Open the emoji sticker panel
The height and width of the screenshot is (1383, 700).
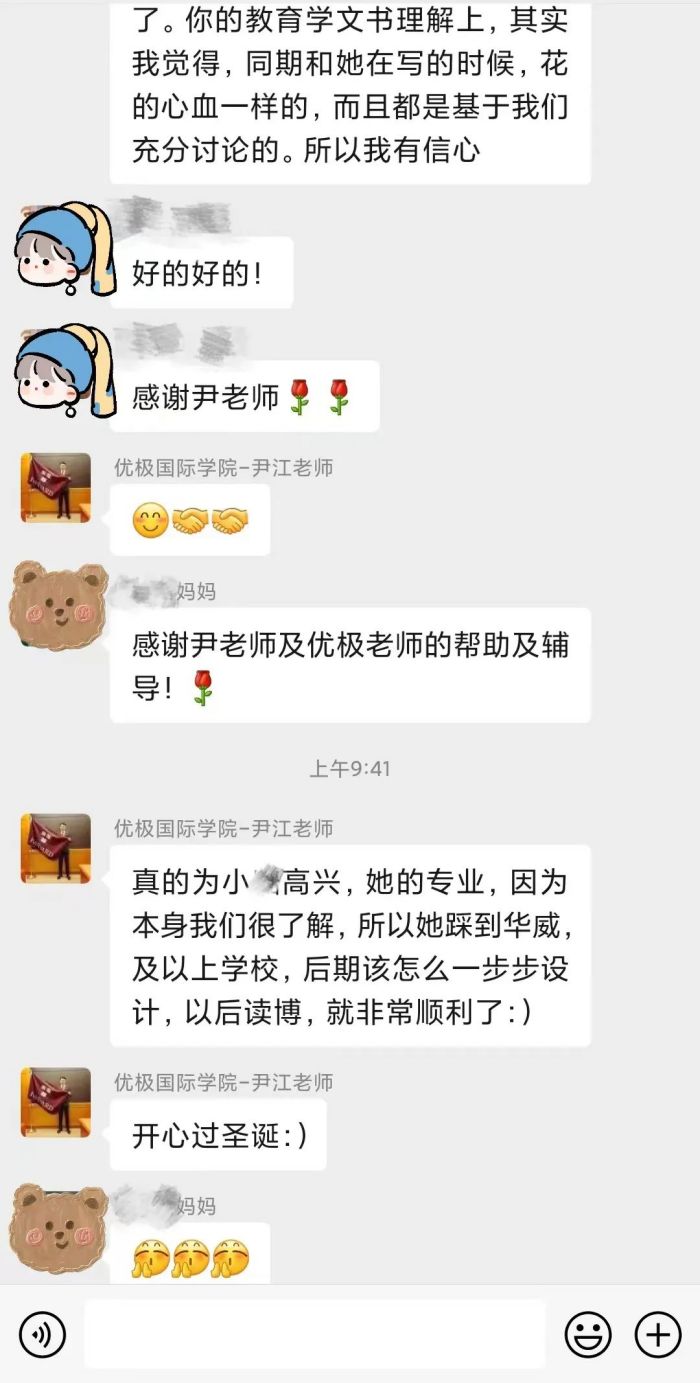point(588,1334)
